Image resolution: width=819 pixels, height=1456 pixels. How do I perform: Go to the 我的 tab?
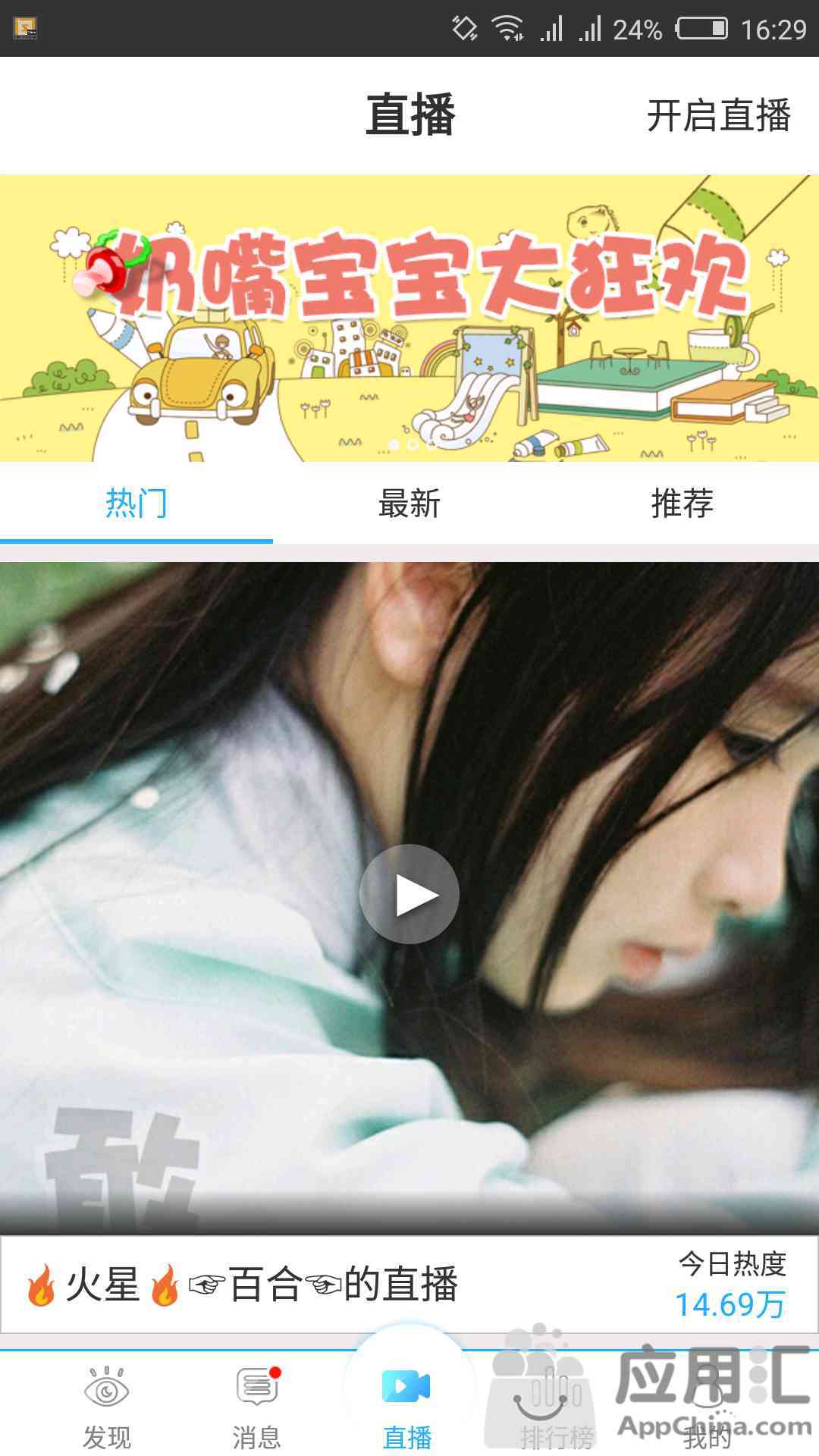tap(708, 1407)
